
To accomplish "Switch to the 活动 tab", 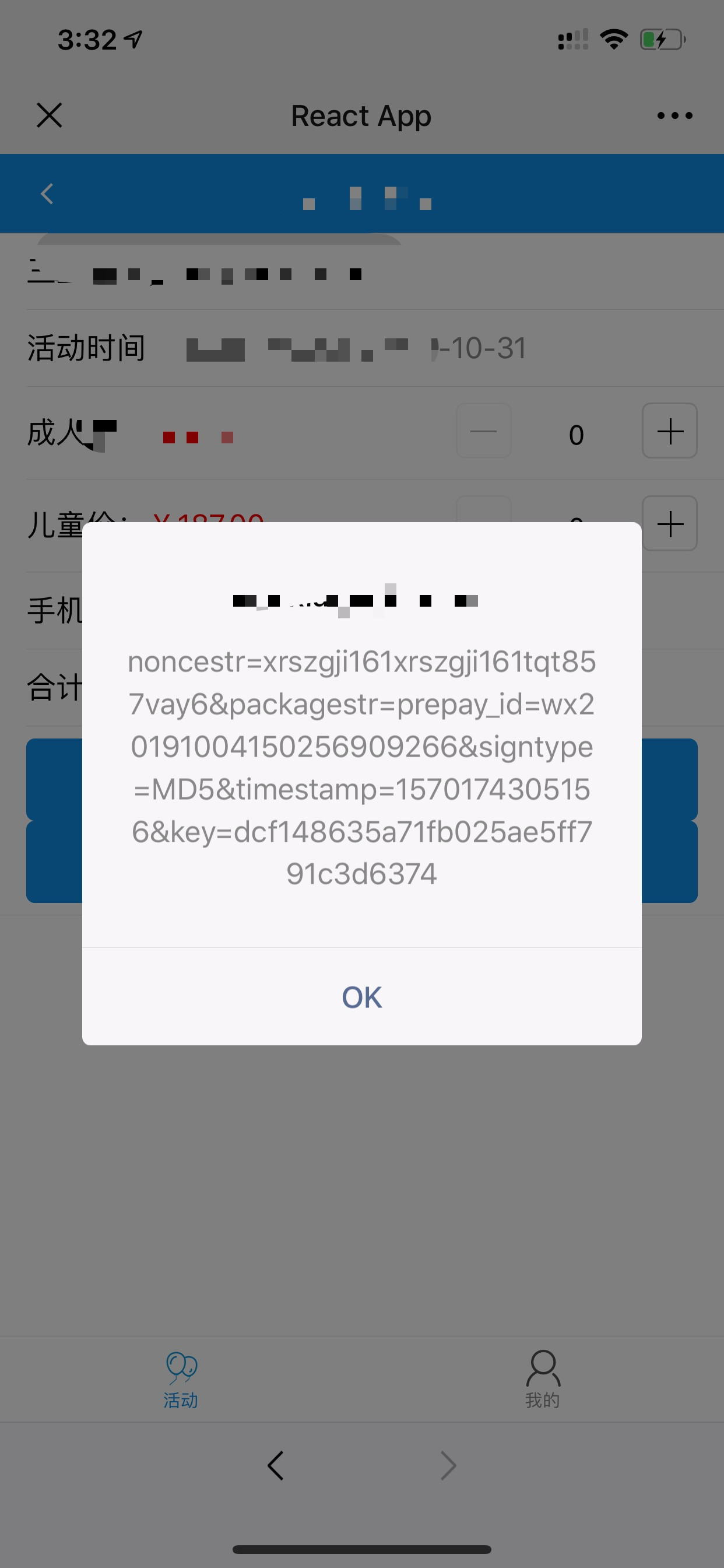I will [181, 1380].
